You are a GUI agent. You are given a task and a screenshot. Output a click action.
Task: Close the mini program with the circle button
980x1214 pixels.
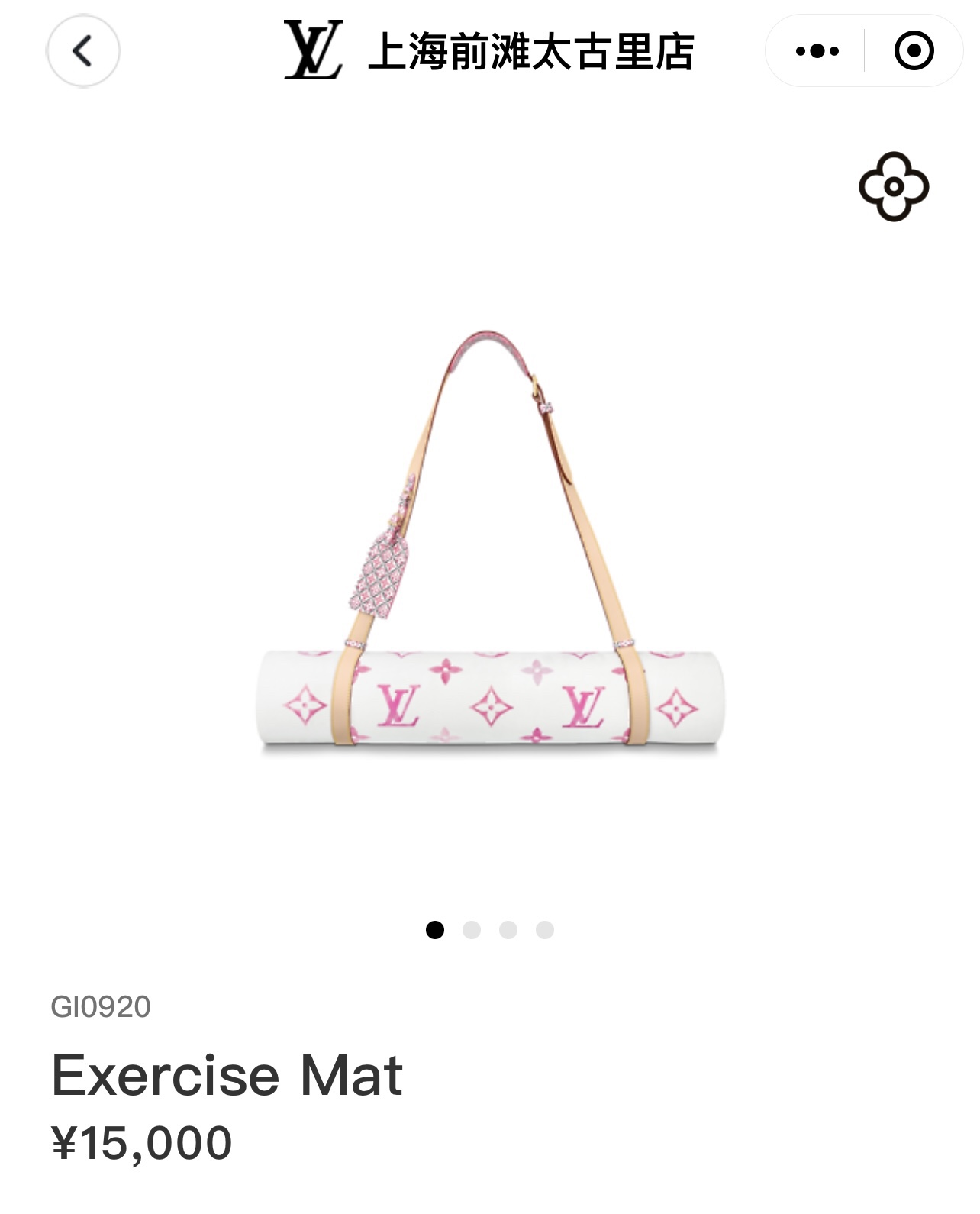913,51
